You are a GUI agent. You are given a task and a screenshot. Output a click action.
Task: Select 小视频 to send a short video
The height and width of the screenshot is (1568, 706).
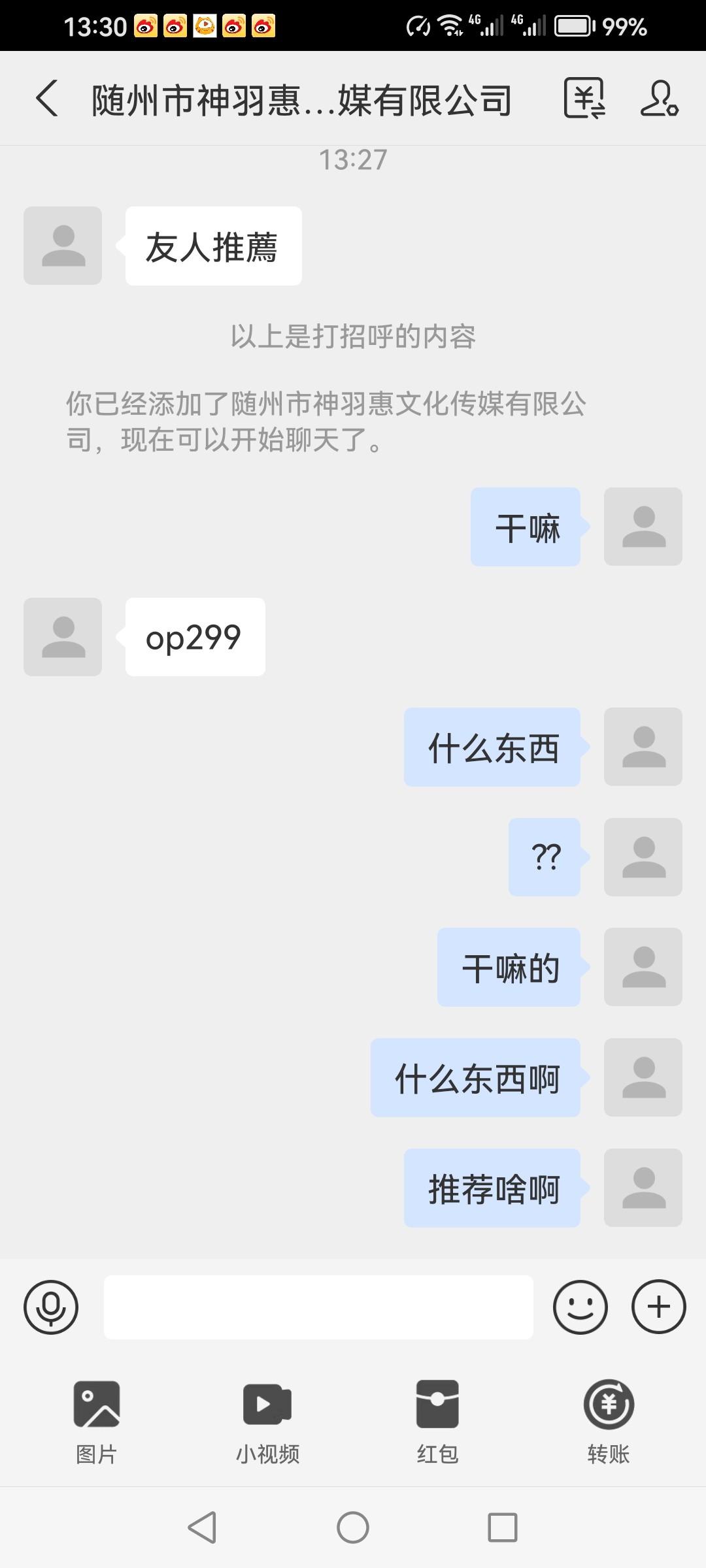267,1418
